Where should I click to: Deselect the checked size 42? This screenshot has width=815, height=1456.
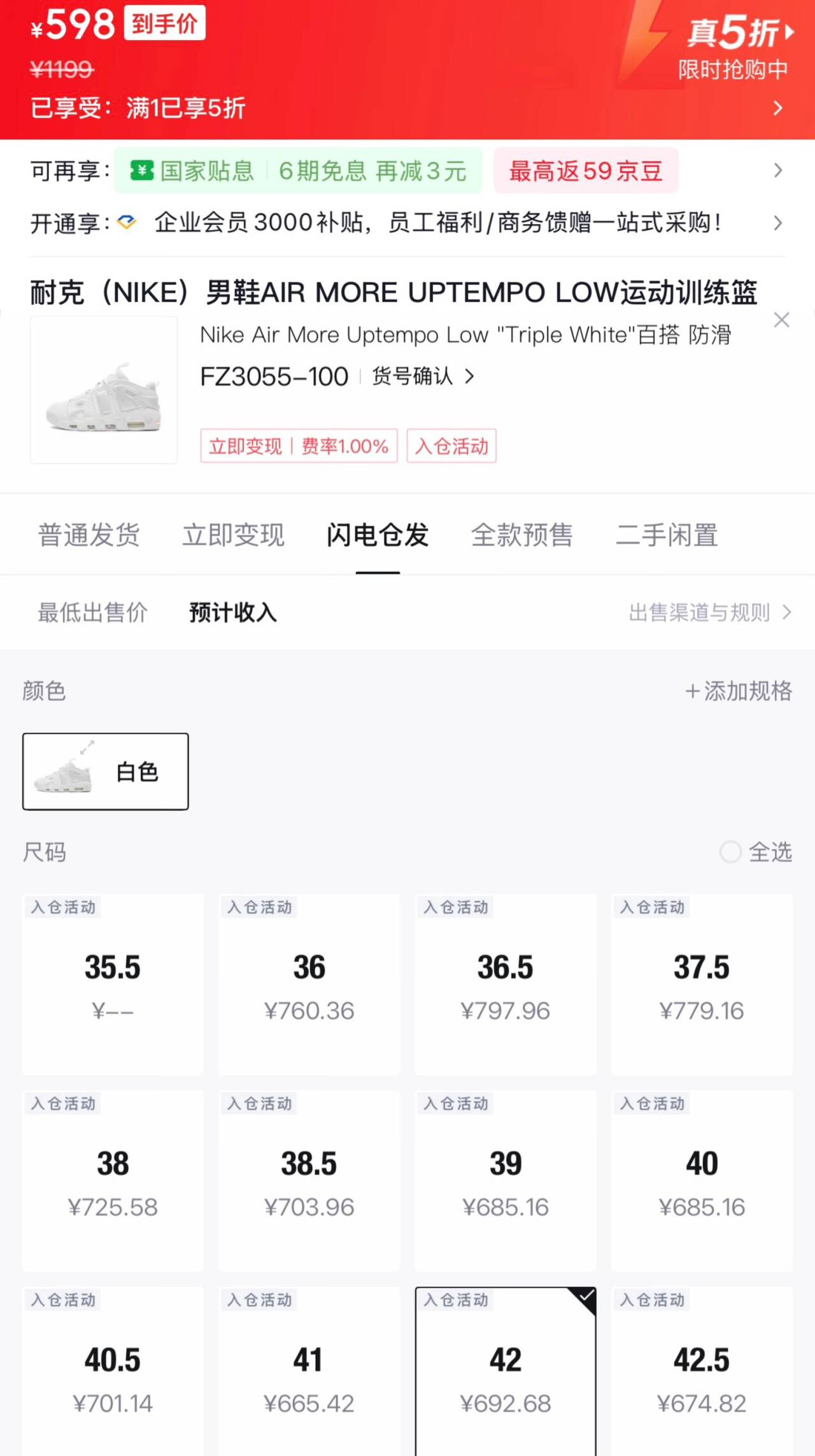coord(506,1375)
